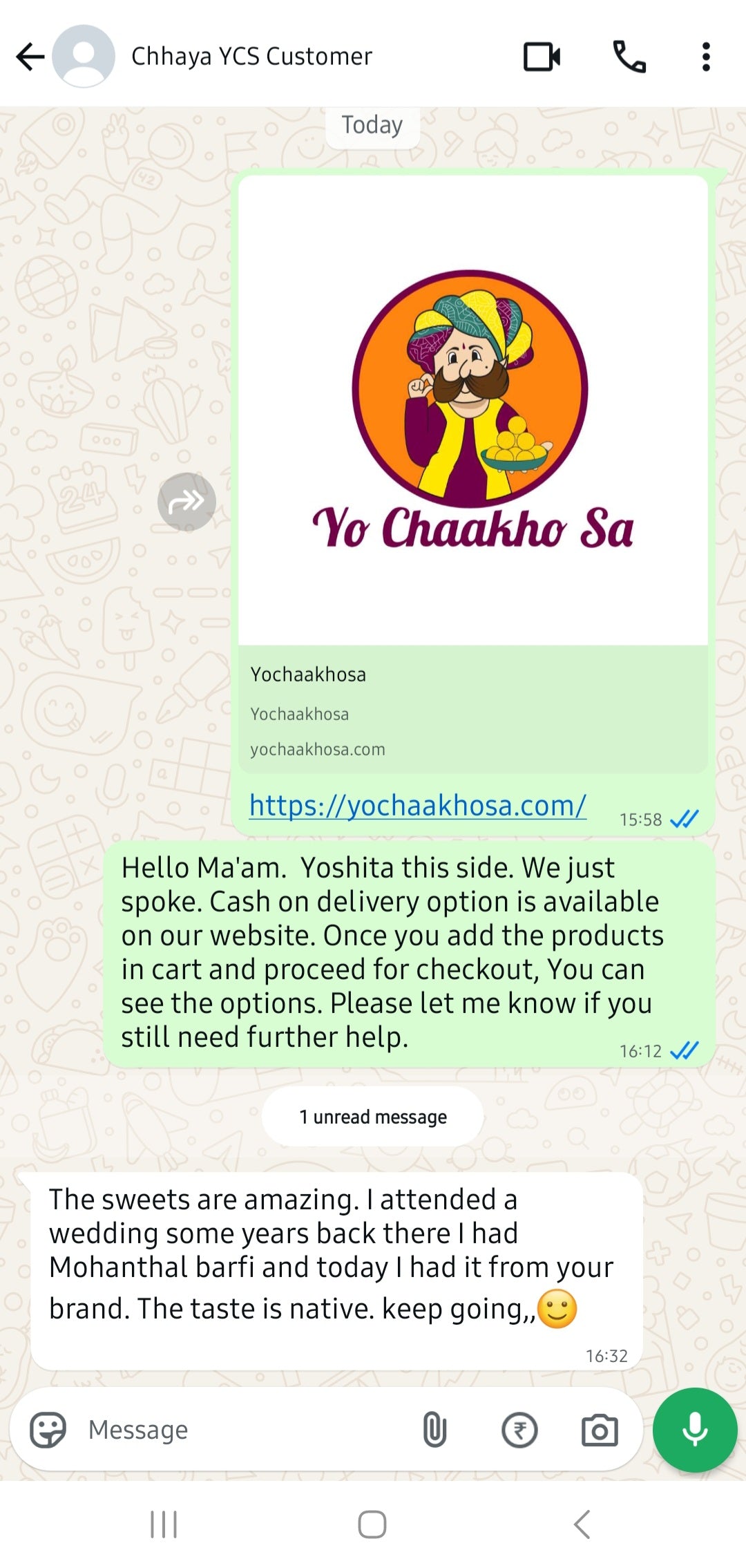Open the https://yochaakhosa.com/ link

[417, 806]
